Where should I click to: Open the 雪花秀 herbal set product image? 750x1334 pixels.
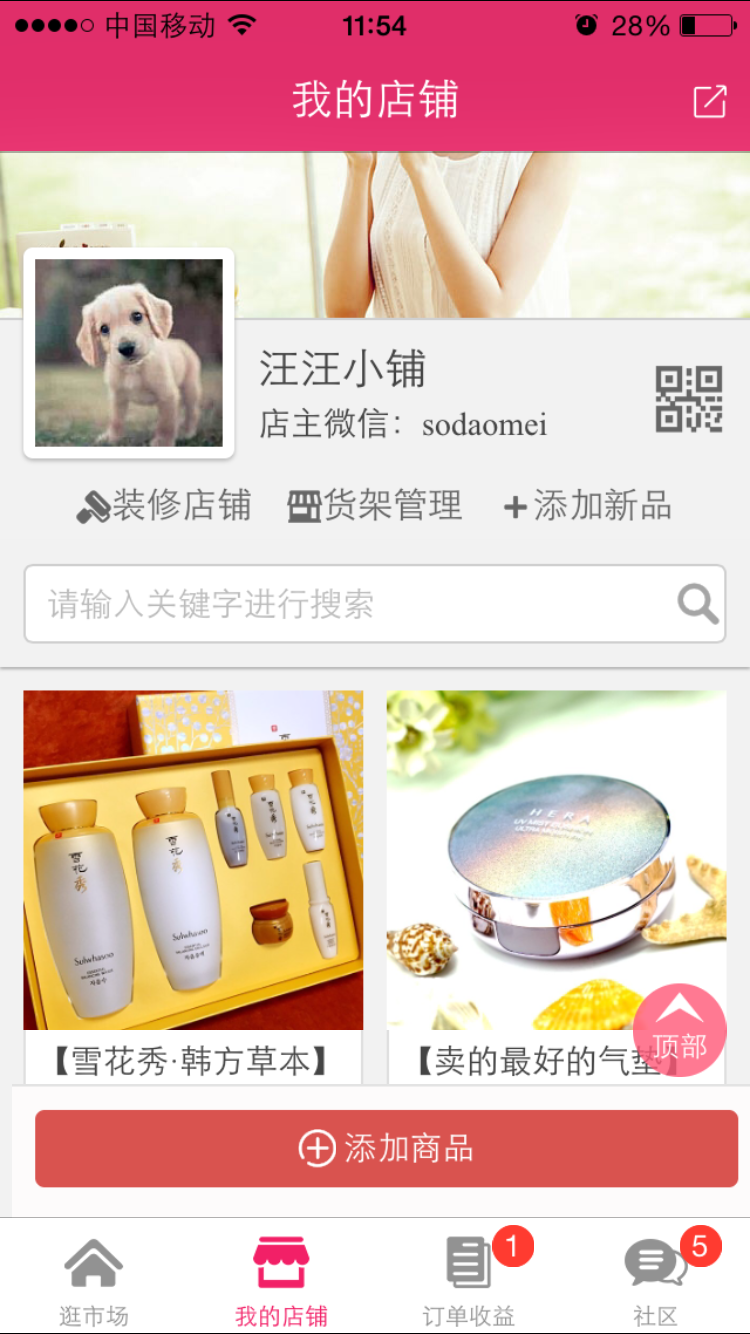pos(193,858)
